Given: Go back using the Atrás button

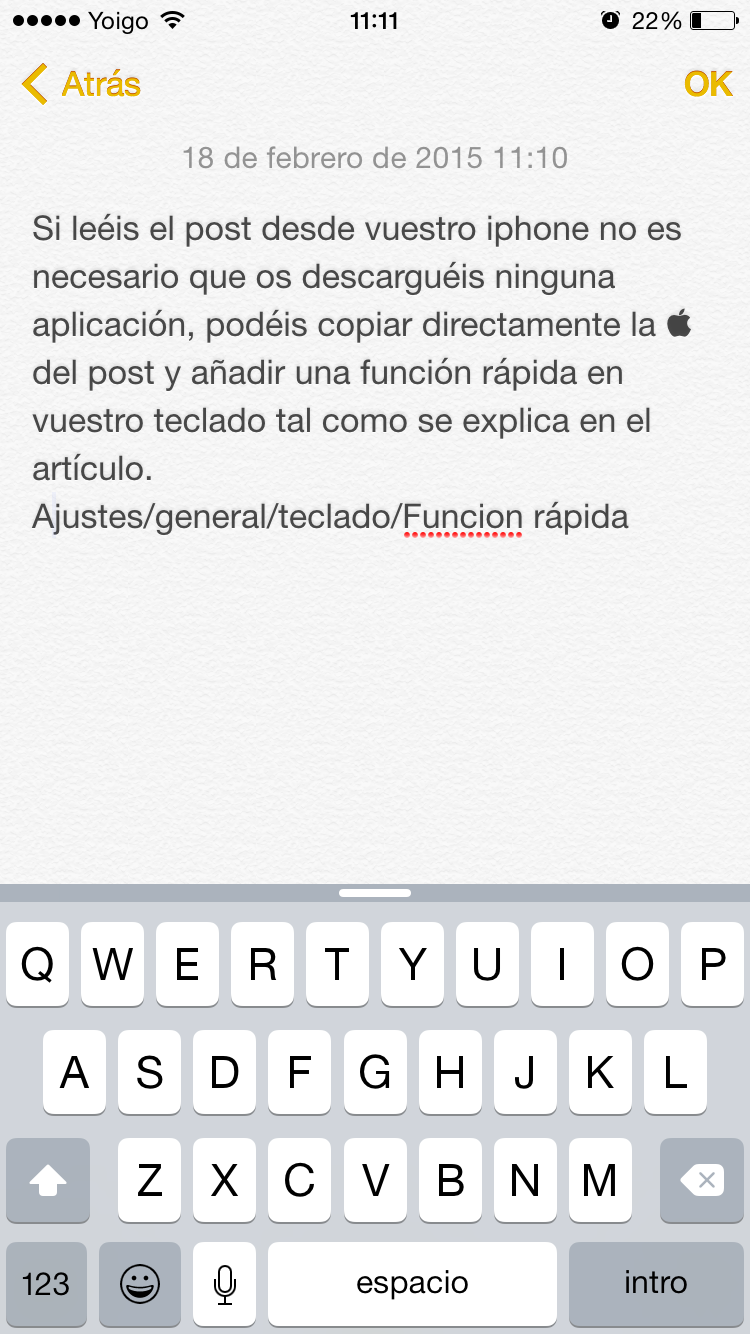Looking at the screenshot, I should point(82,84).
